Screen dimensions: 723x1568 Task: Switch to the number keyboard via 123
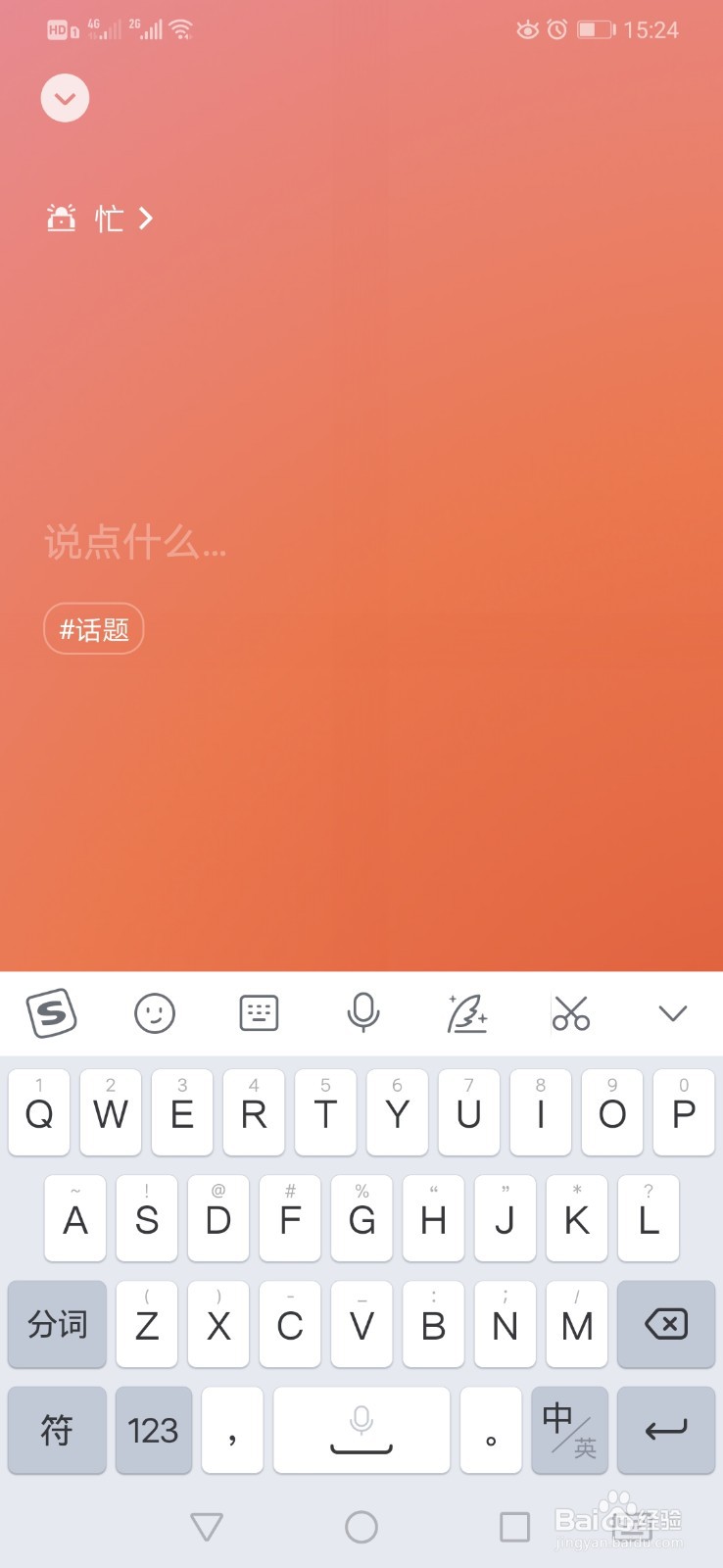153,1431
